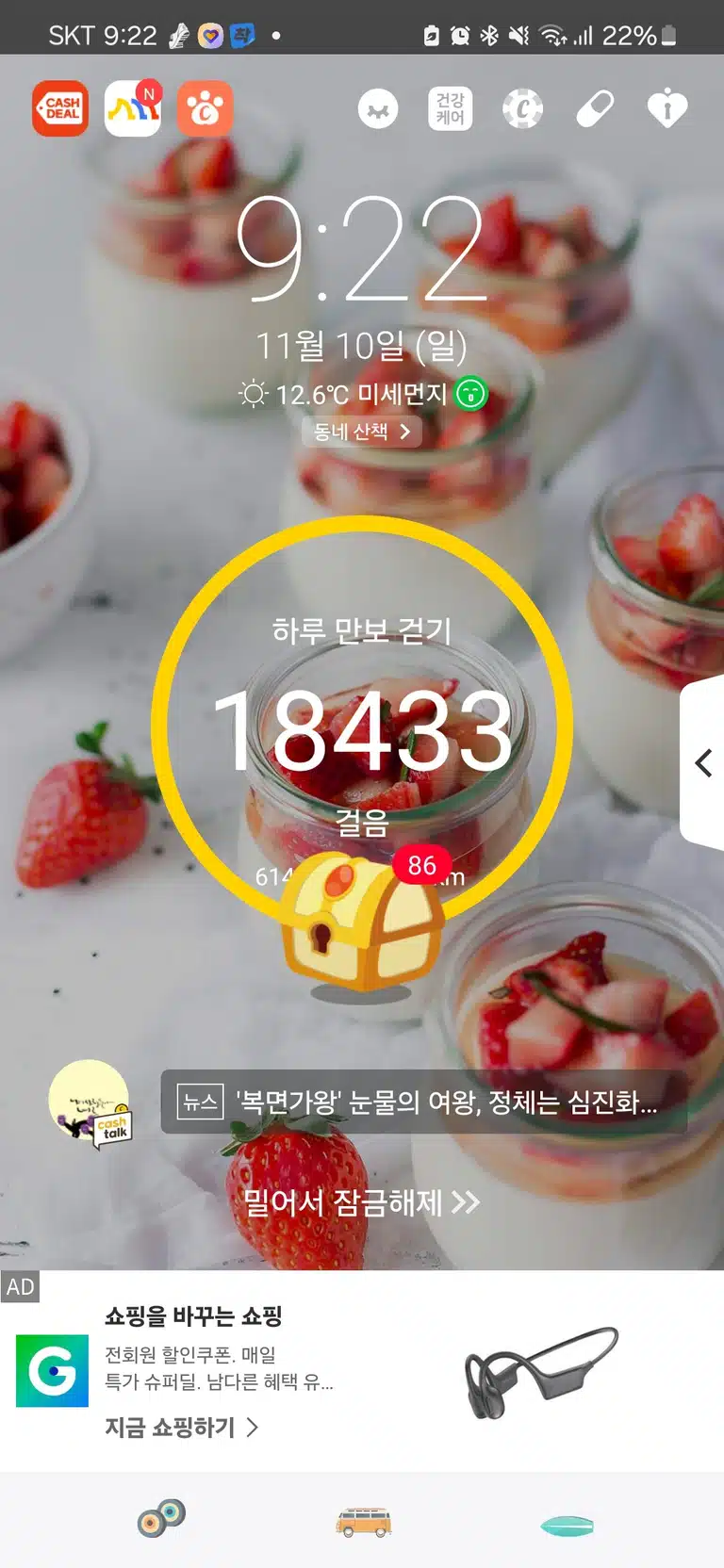Expand the side panel arrow handle
The image size is (724, 1568).
pyautogui.click(x=703, y=762)
